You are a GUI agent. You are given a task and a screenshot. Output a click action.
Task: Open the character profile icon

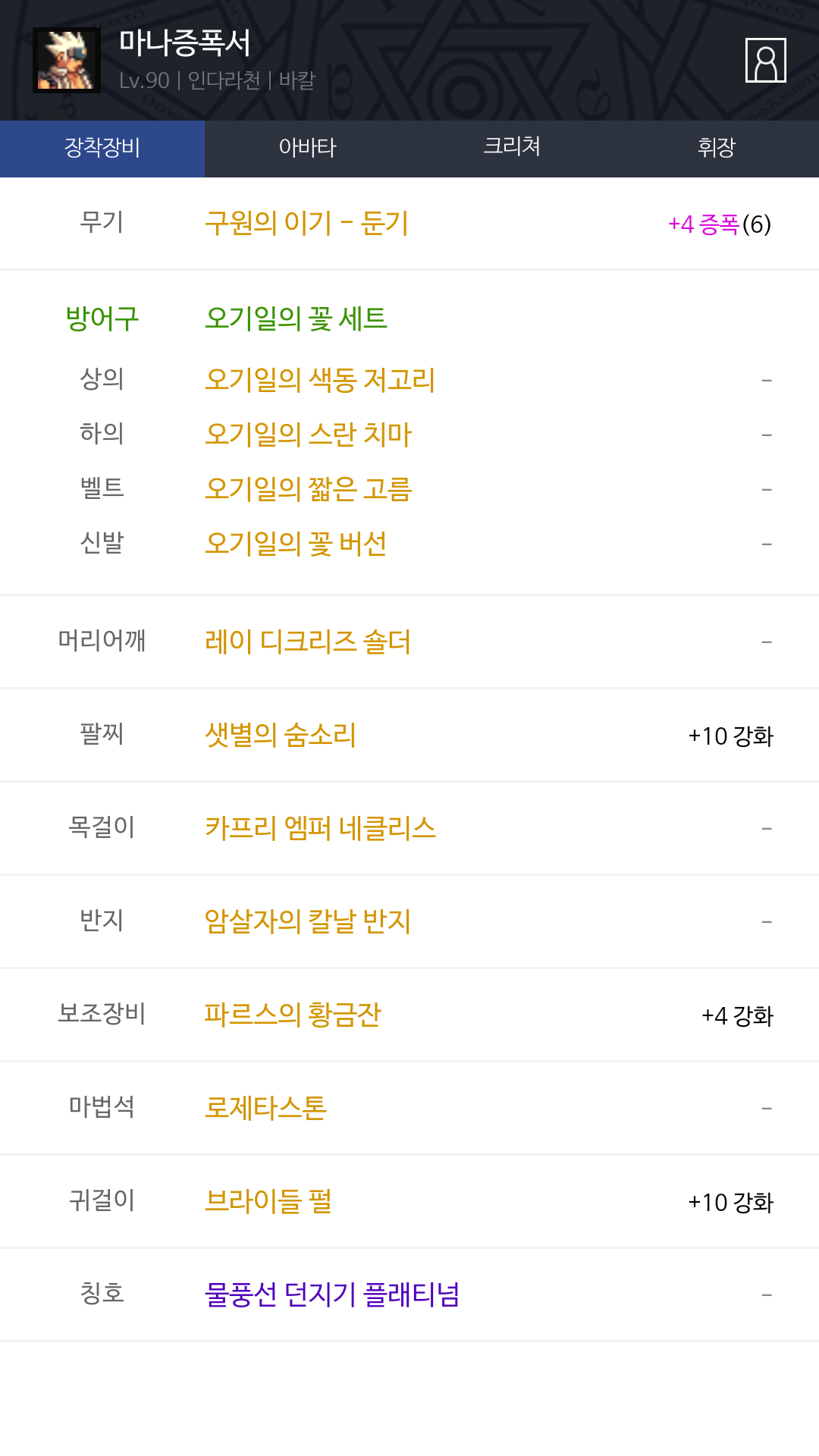[765, 60]
